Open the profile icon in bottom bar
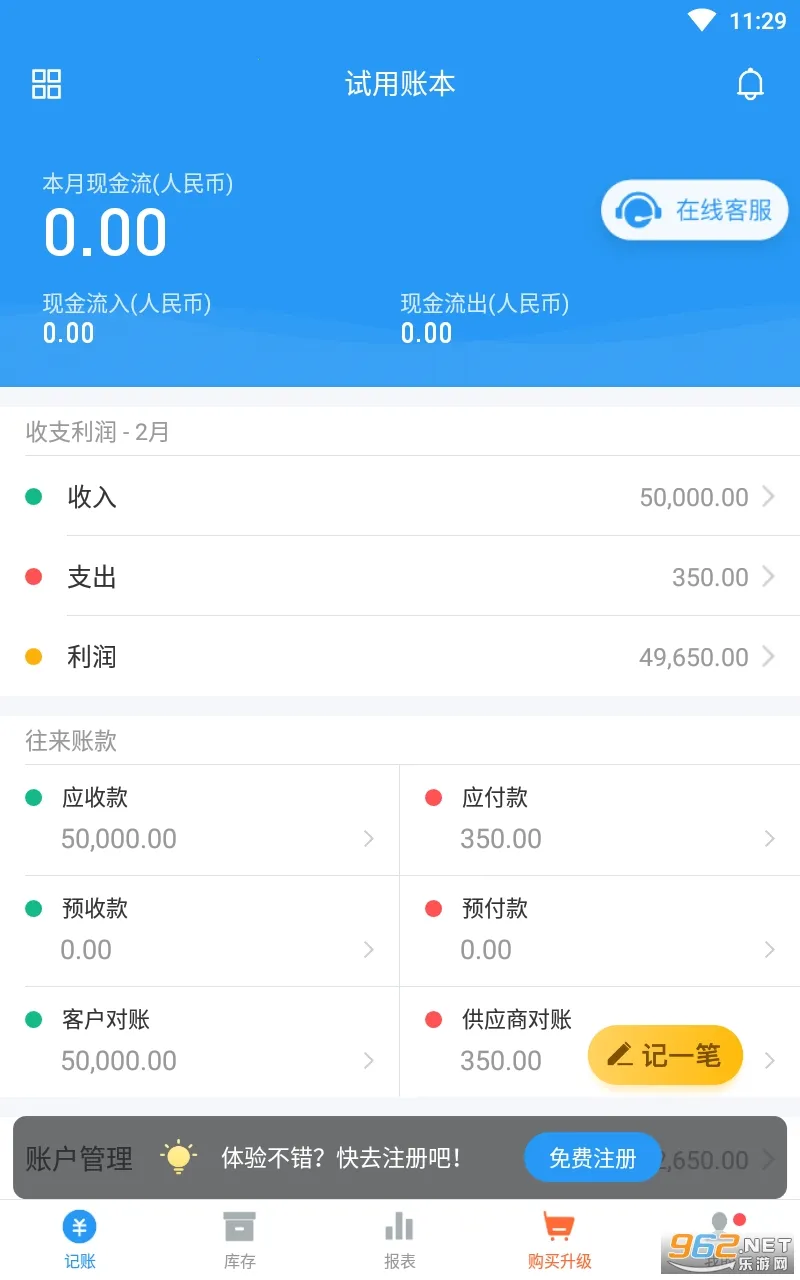The image size is (800, 1280). [722, 1222]
